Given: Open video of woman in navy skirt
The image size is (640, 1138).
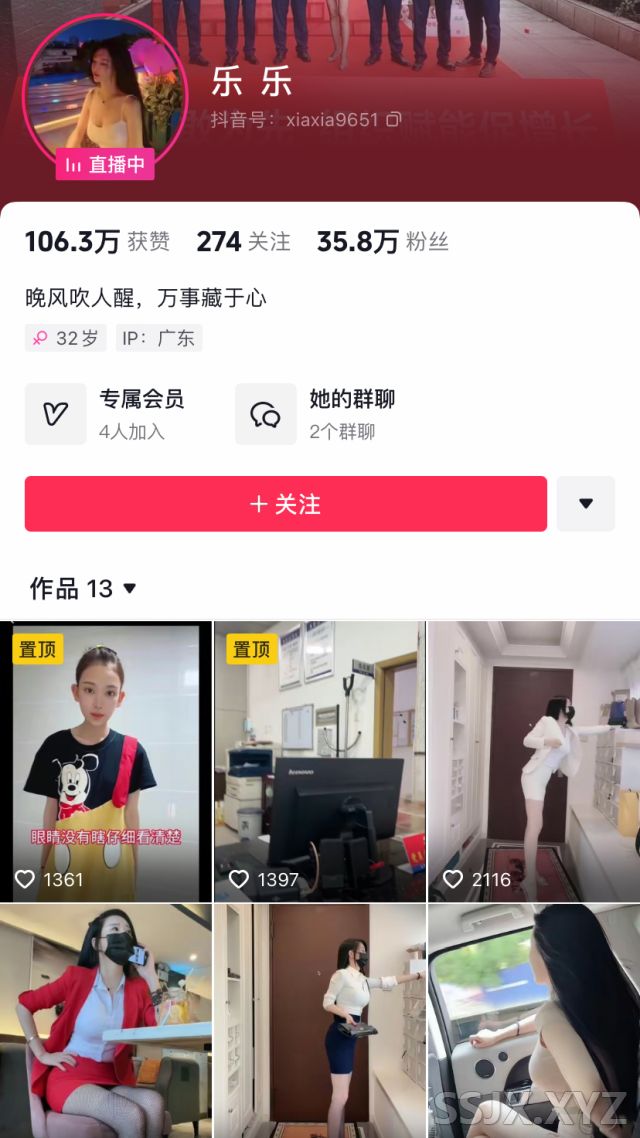Looking at the screenshot, I should (320, 1020).
